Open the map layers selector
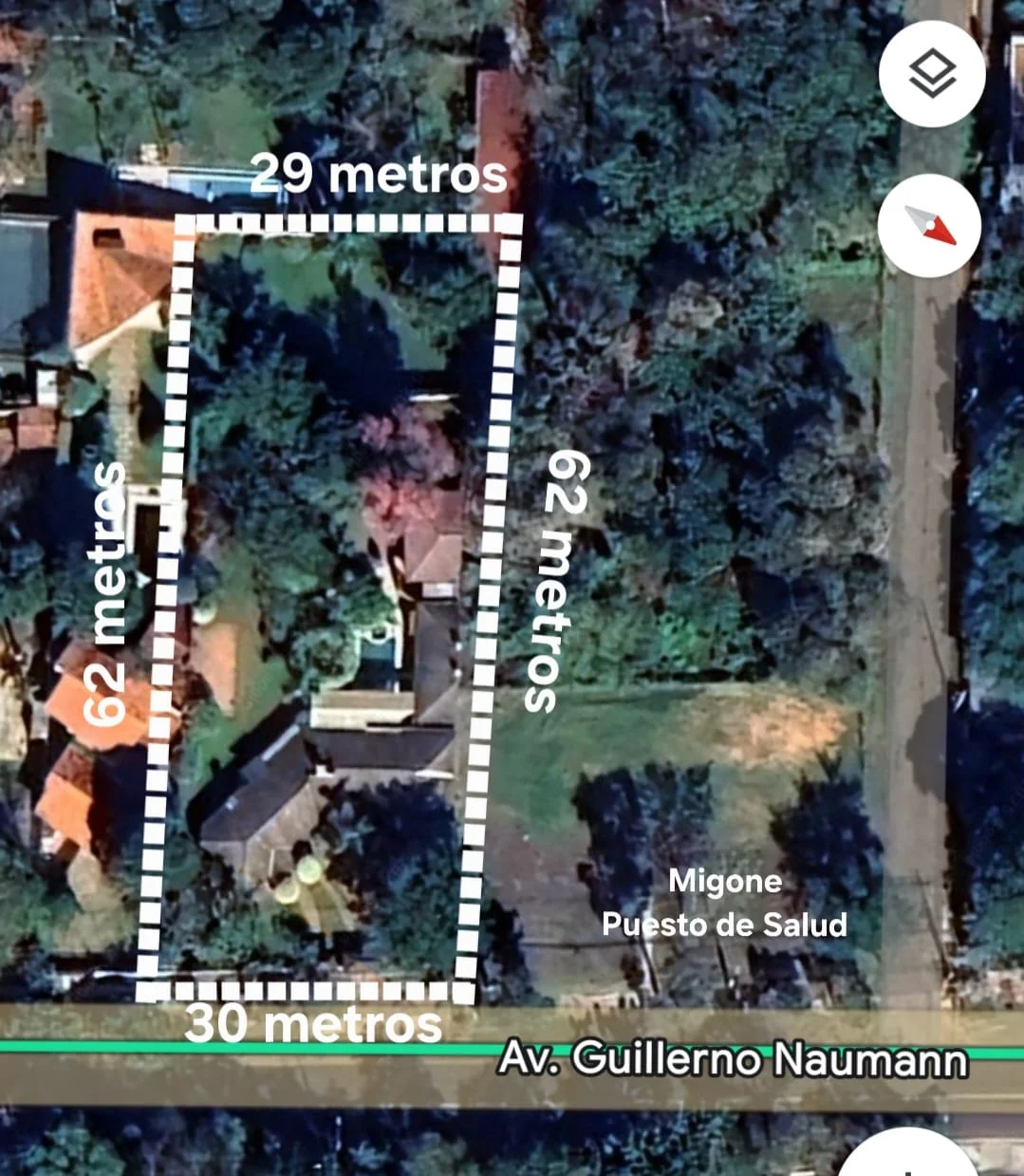Viewport: 1024px width, 1176px height. 931,75
